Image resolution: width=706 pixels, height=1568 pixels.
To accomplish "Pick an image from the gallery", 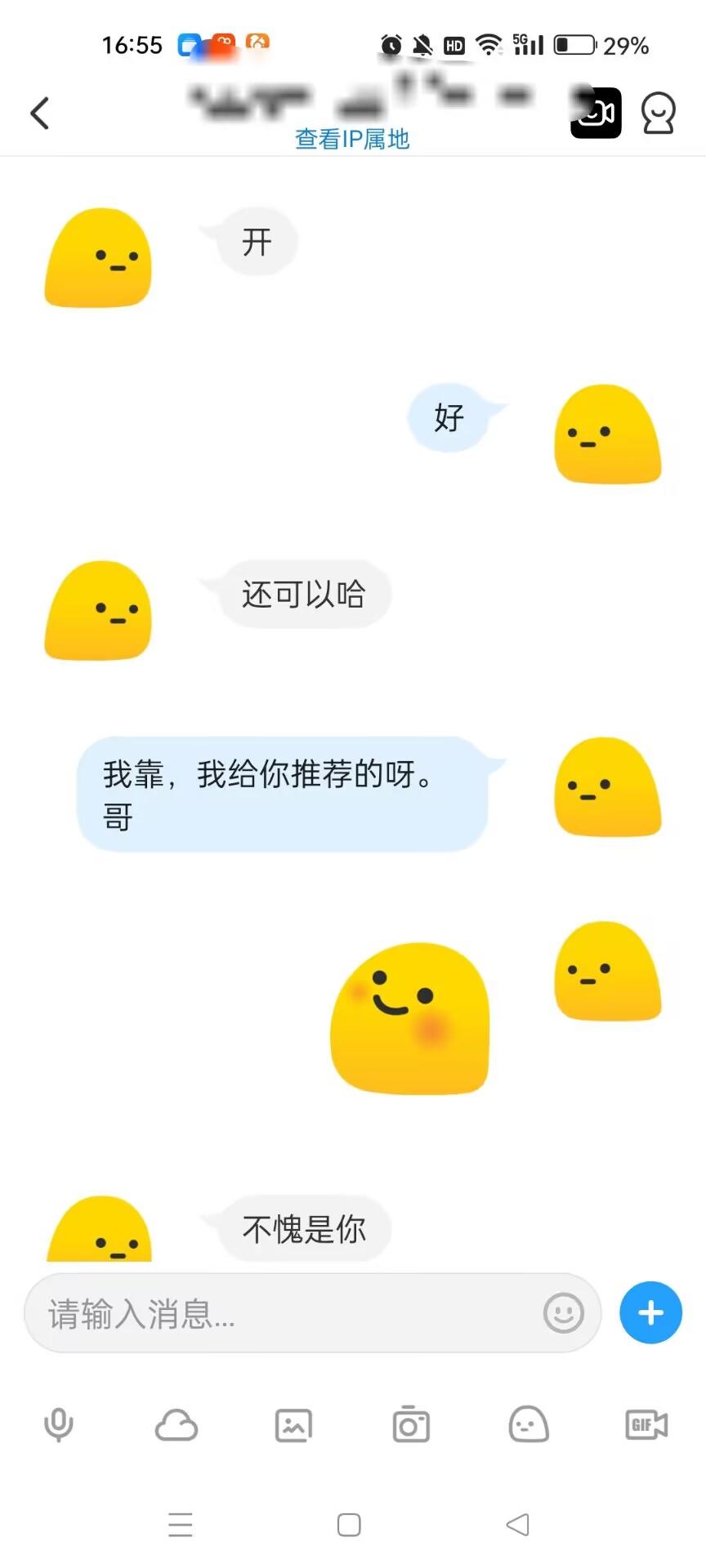I will click(x=293, y=1425).
